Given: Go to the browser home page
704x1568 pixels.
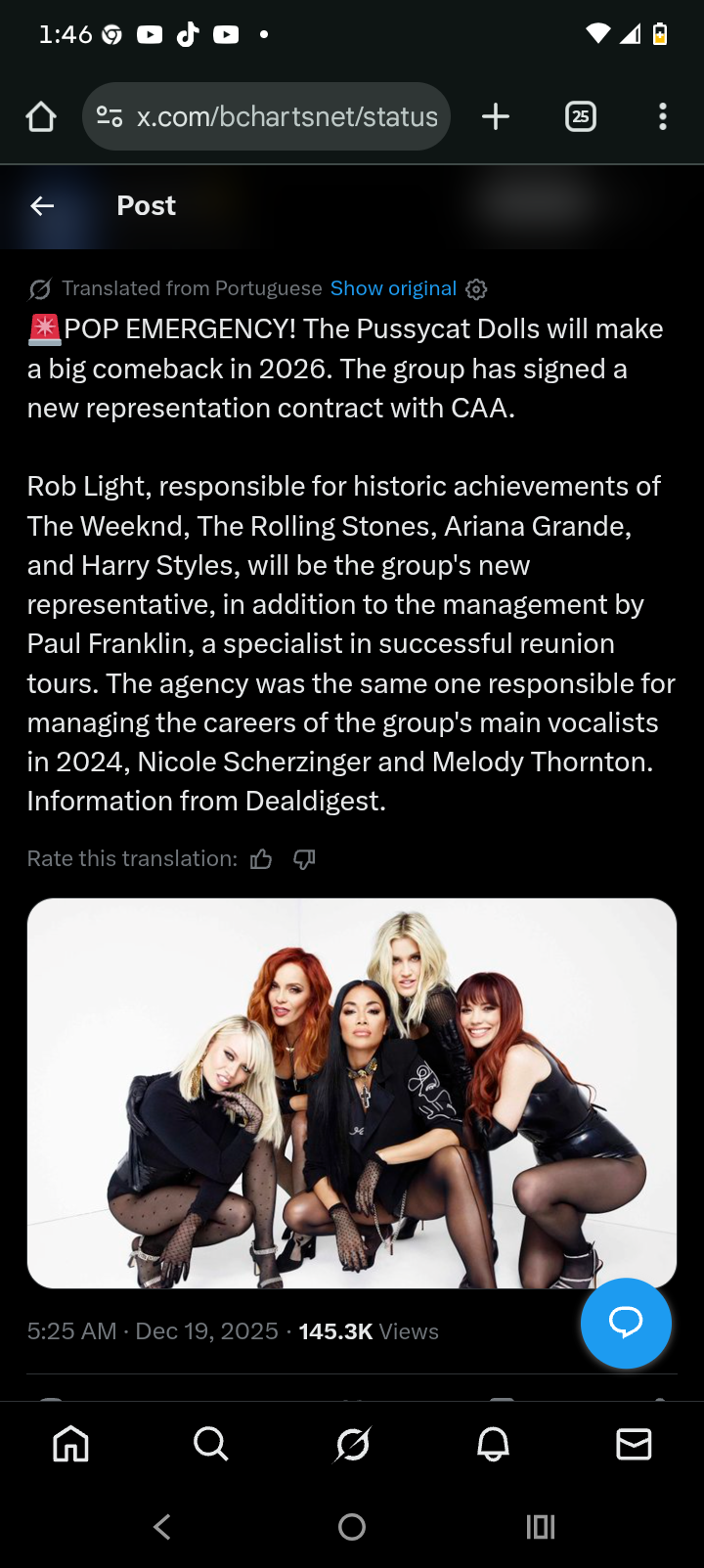Looking at the screenshot, I should point(41,117).
